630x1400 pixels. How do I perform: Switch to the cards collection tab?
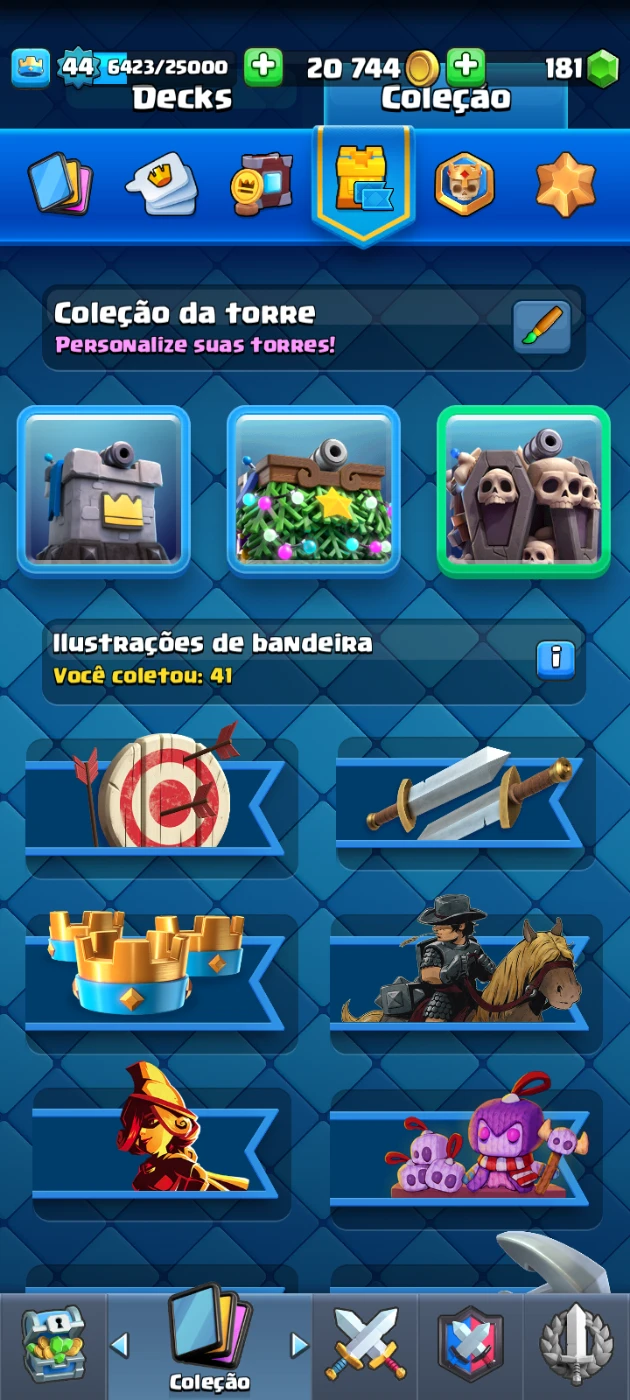[x=60, y=183]
